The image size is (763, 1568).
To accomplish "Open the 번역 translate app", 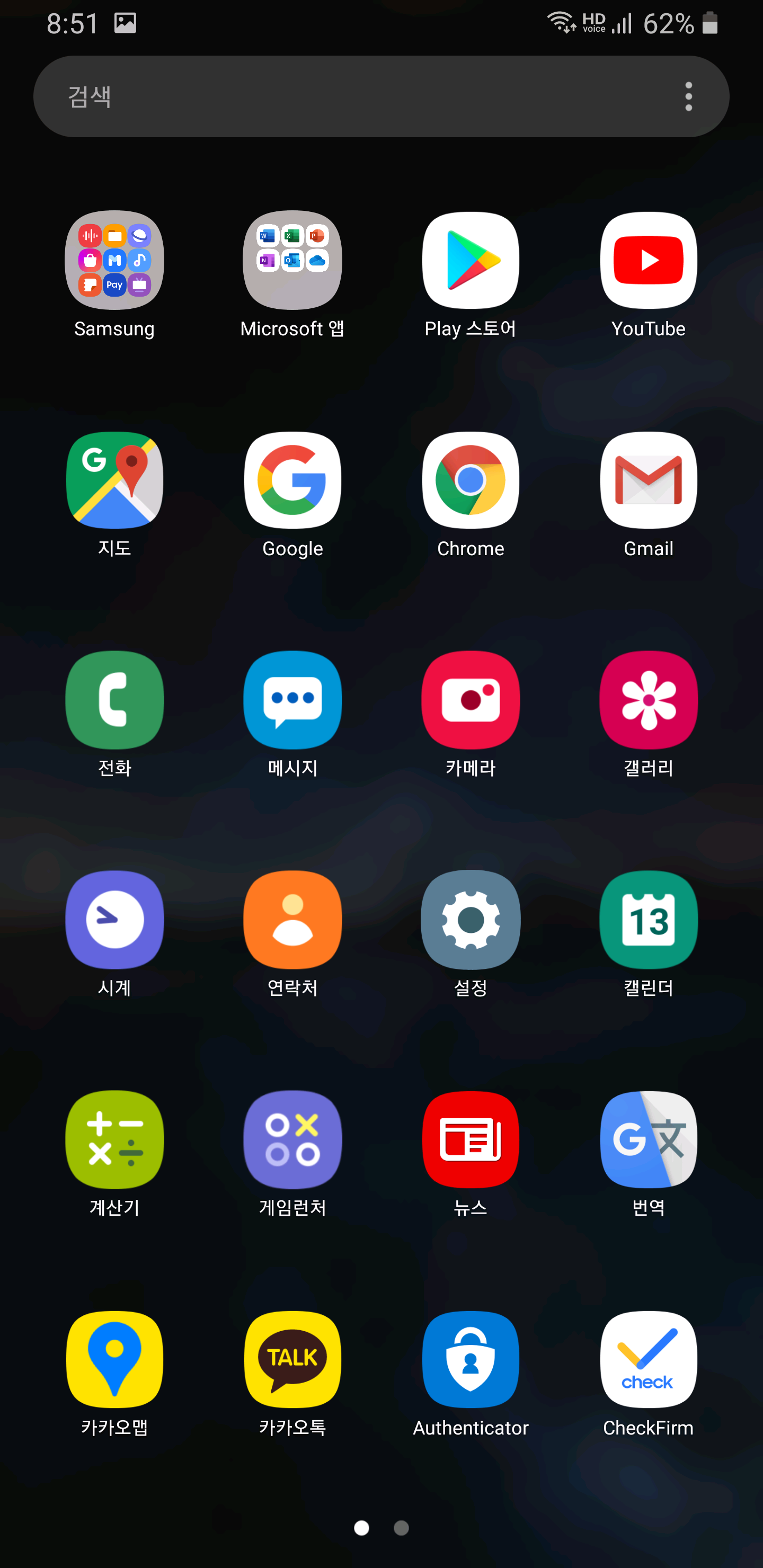I will click(x=649, y=1139).
